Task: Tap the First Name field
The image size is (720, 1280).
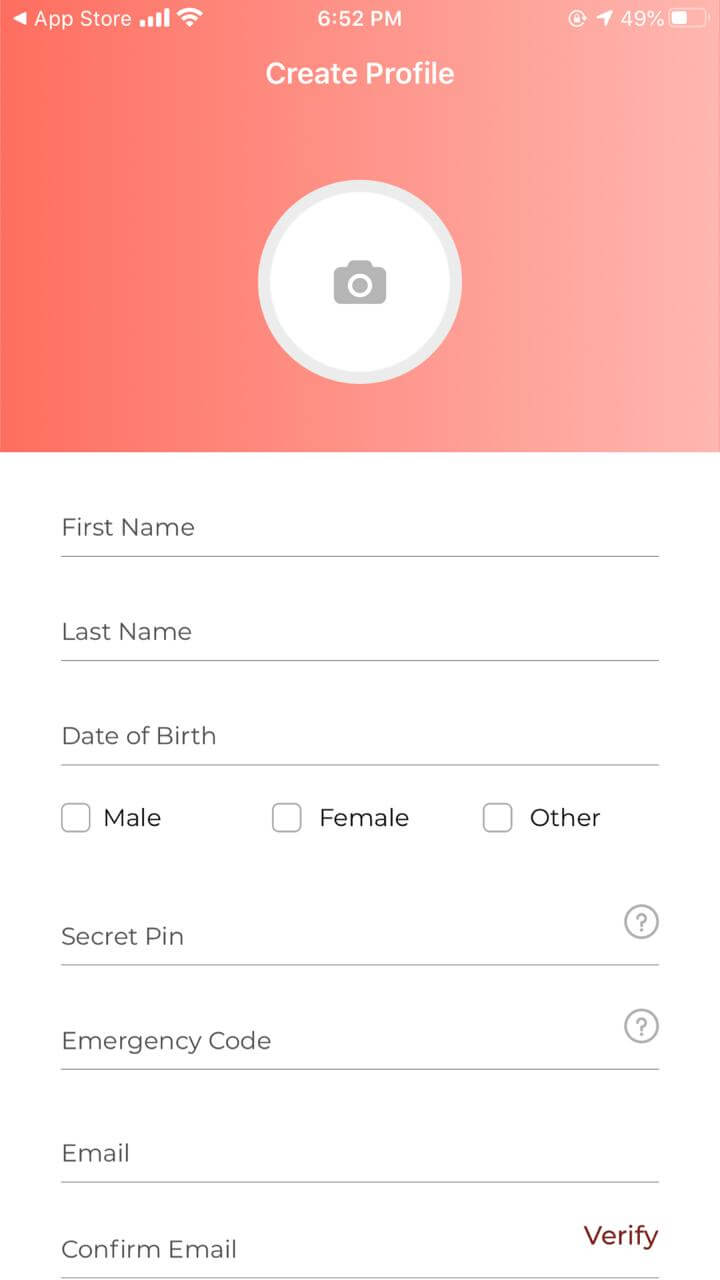Action: pyautogui.click(x=360, y=527)
